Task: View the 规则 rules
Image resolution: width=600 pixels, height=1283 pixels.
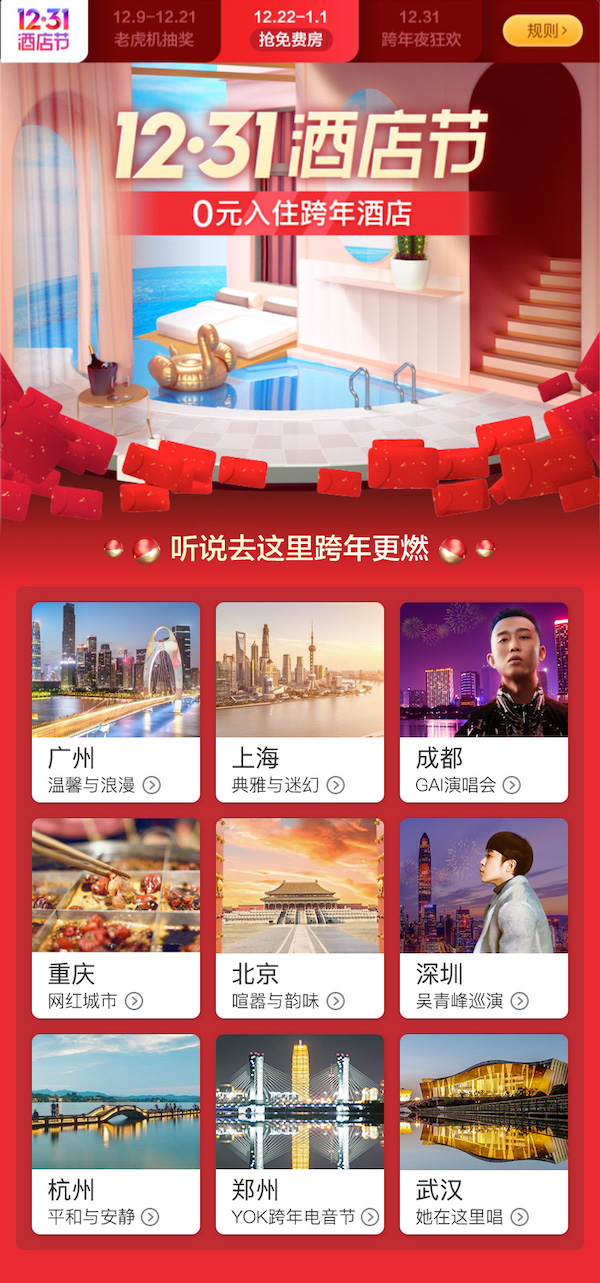Action: pyautogui.click(x=542, y=31)
